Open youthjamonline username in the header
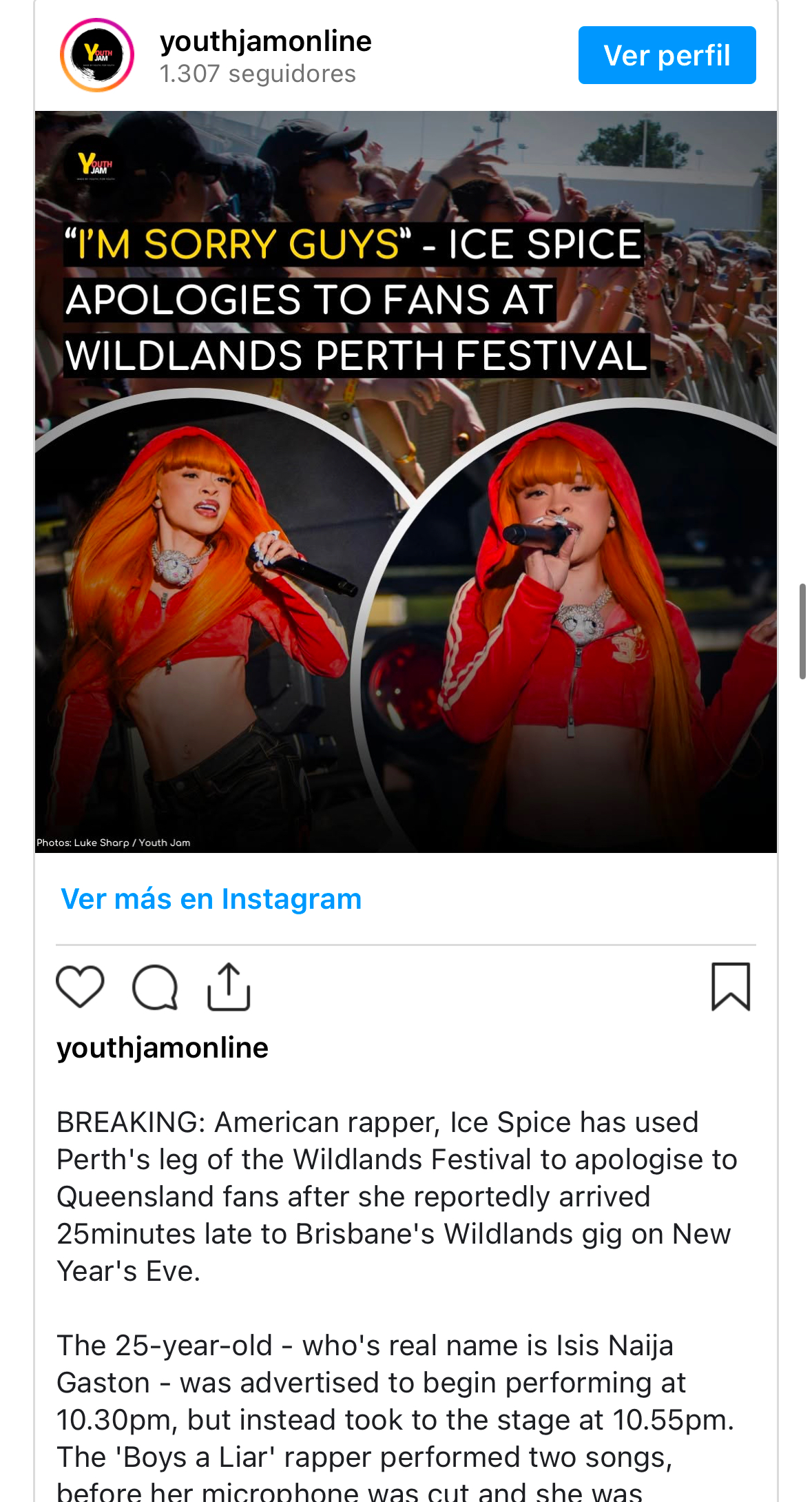Image resolution: width=812 pixels, height=1502 pixels. pyautogui.click(x=265, y=41)
